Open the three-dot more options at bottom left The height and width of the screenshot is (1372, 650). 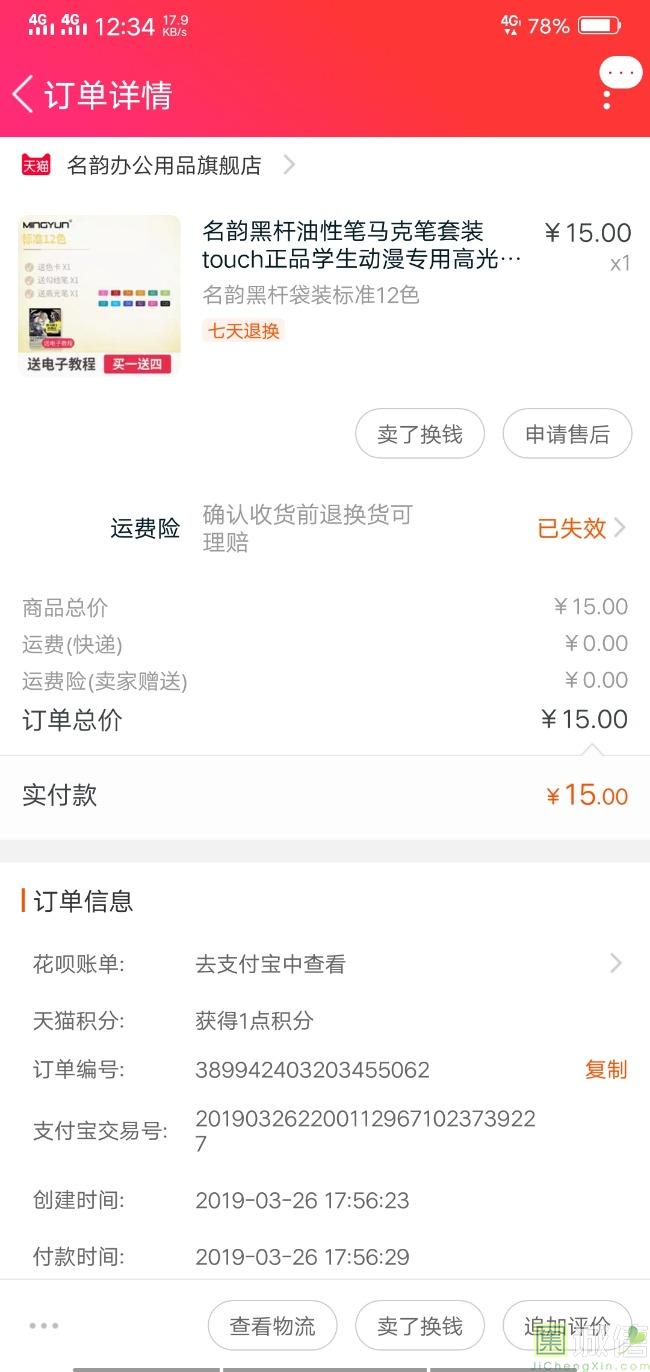[x=44, y=1326]
